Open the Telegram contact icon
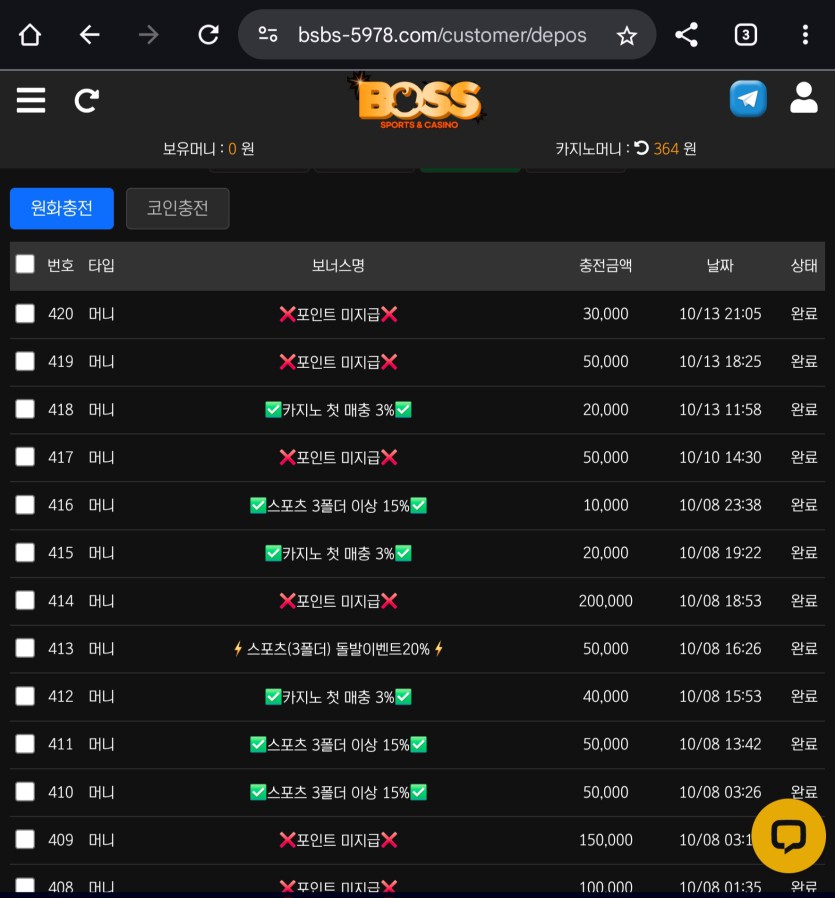Screen dimensions: 835x898 pos(748,99)
